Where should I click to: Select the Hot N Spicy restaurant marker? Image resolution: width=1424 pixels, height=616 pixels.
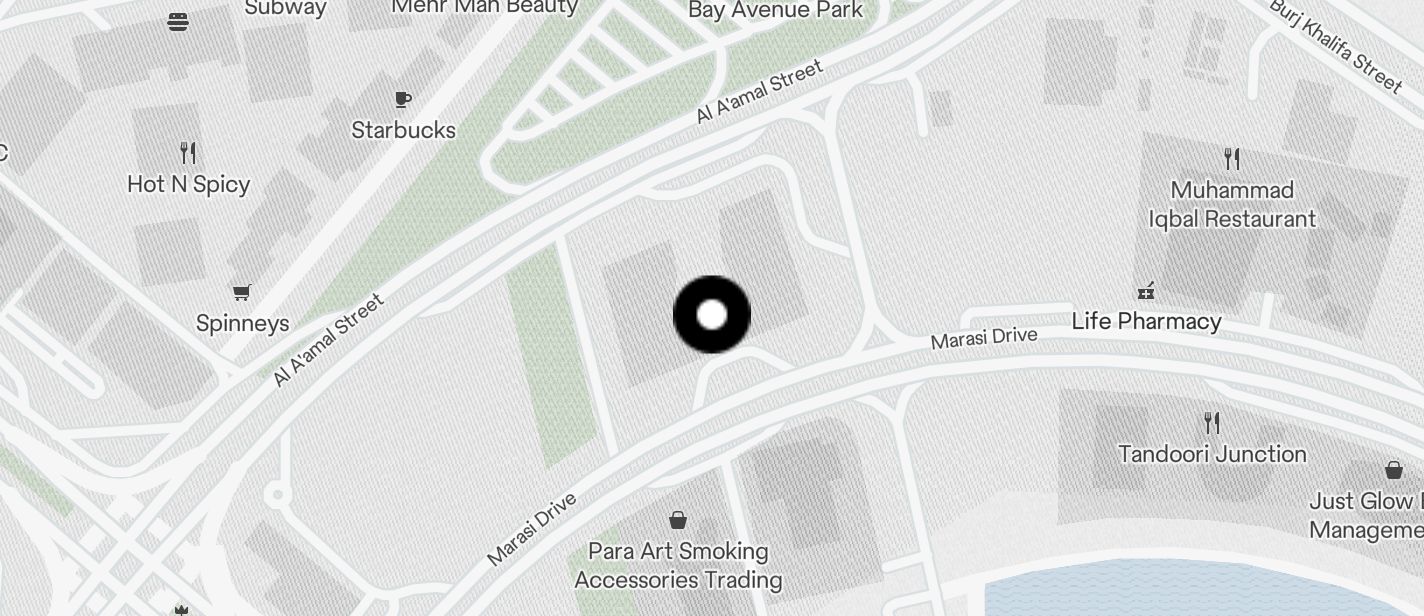[x=188, y=153]
